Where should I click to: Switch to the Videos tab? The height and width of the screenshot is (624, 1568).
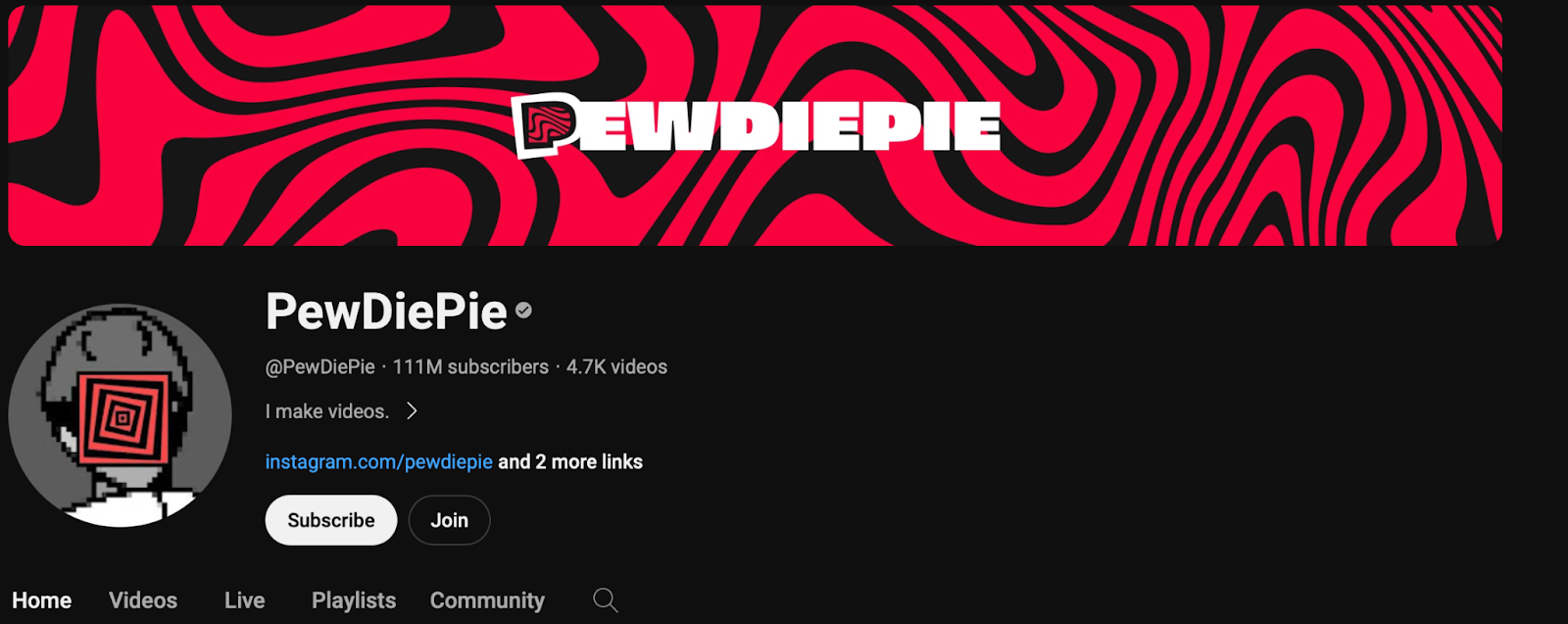point(143,600)
